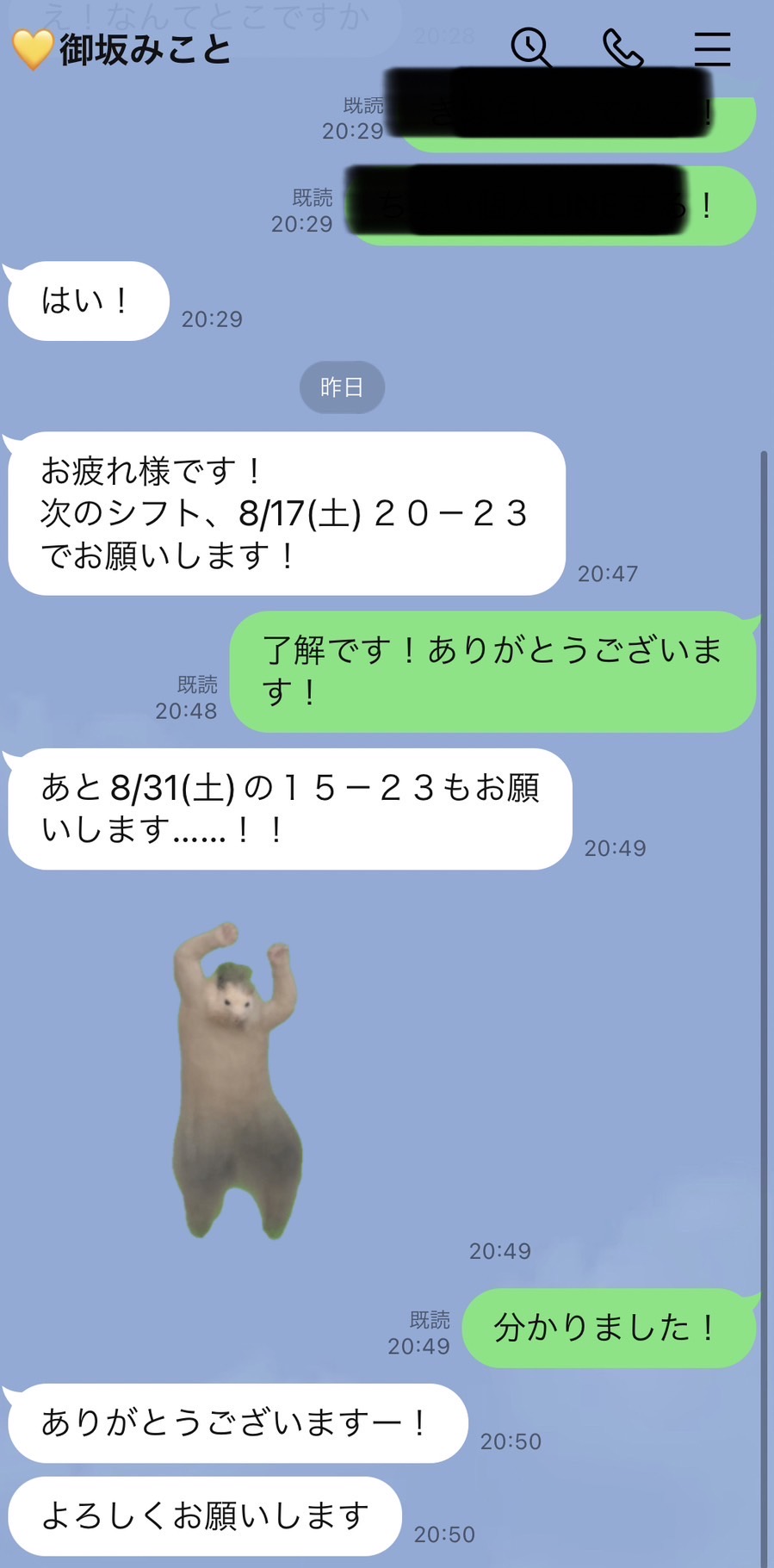
Task: Tap the dancing cat sticker
Action: point(236,1080)
